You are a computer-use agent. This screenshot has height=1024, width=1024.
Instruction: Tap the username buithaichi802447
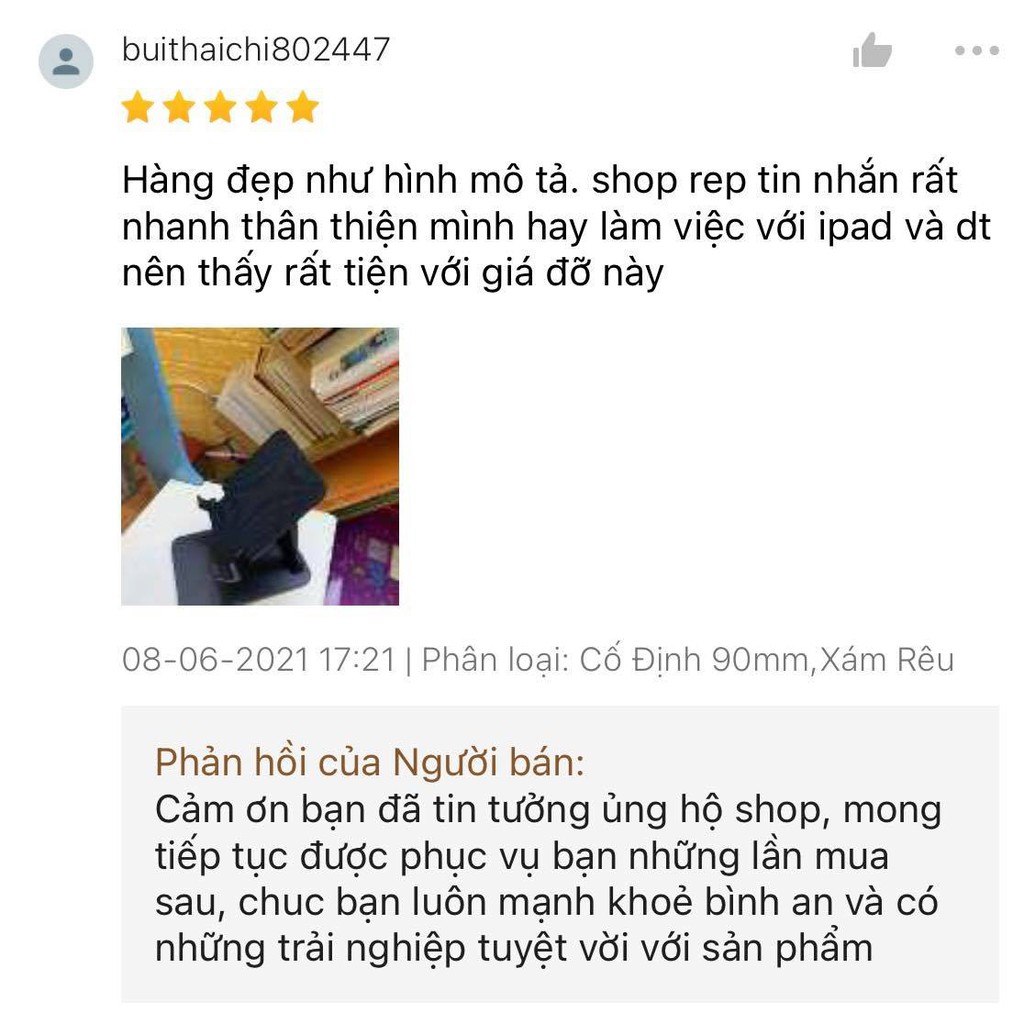point(256,50)
